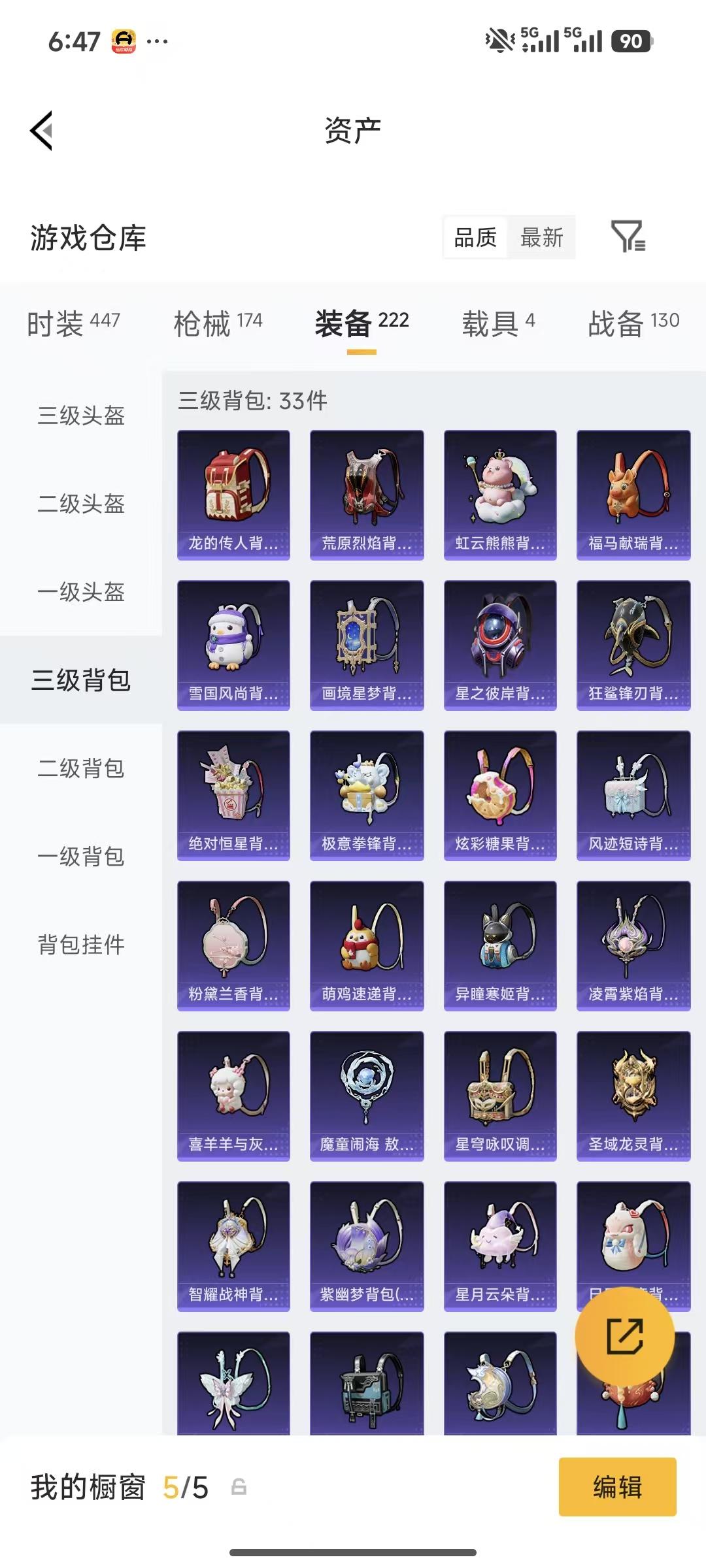Viewport: 706px width, 1568px height.
Task: Switch sorting to 最新
Action: tap(542, 238)
